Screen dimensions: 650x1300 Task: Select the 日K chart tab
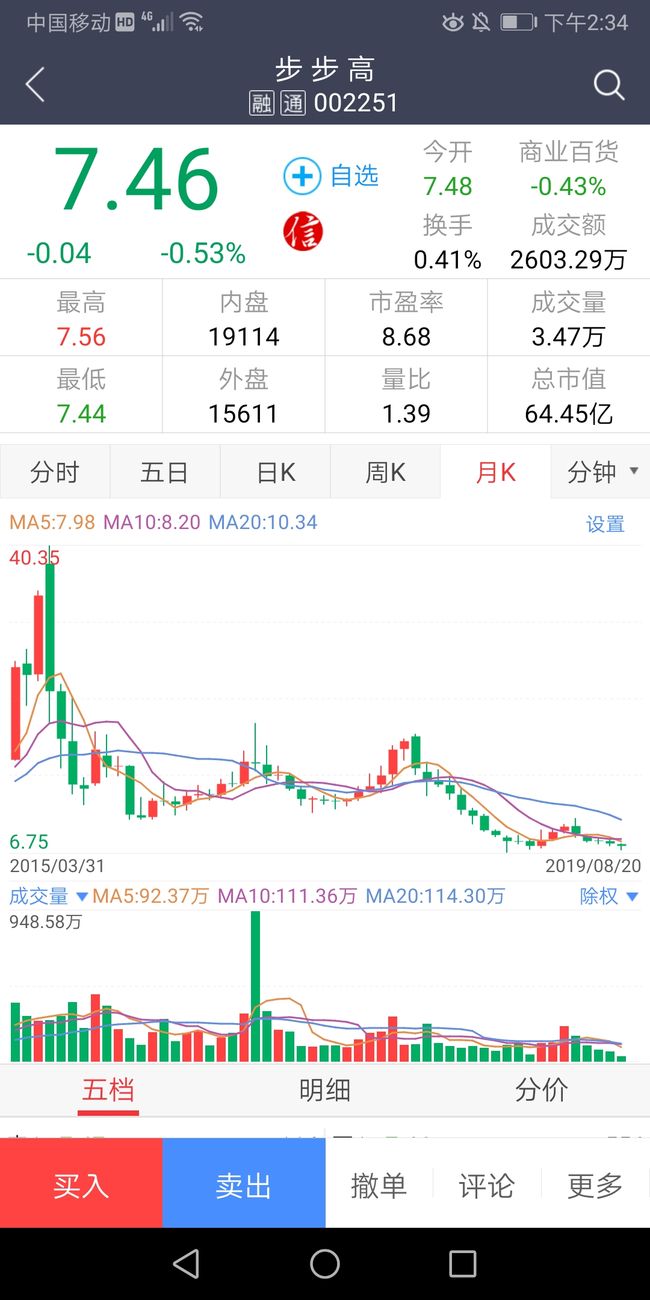point(275,472)
